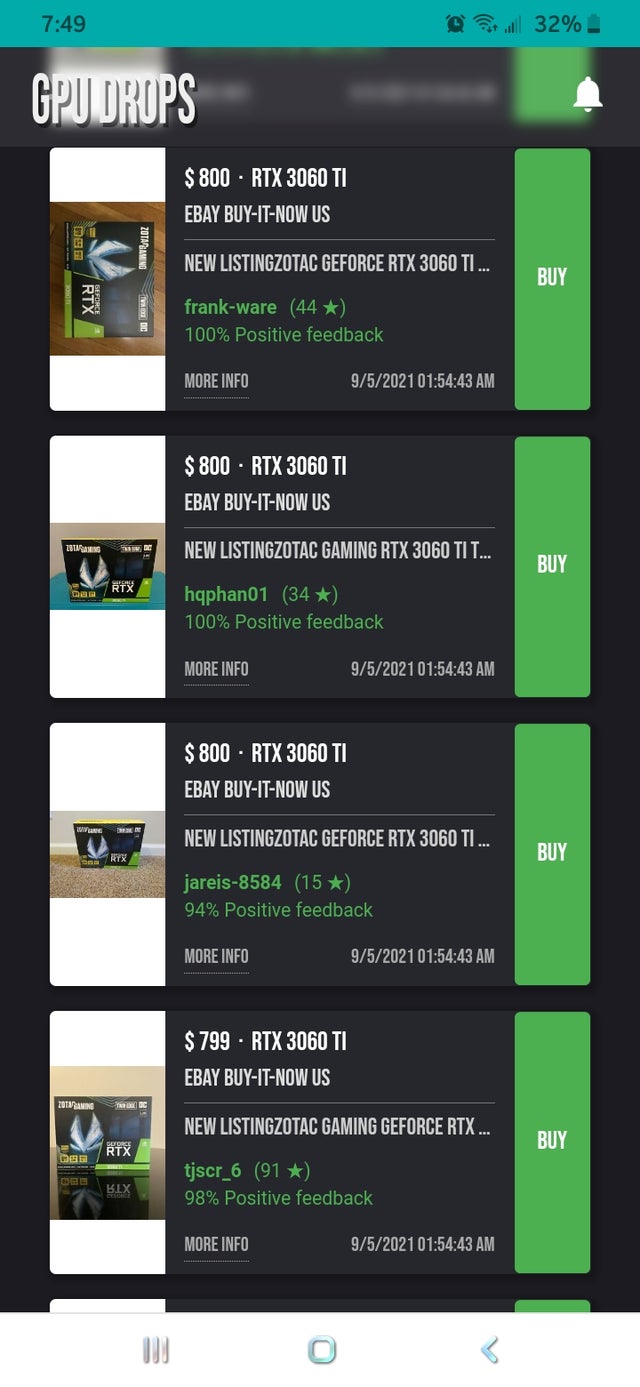This screenshot has height=1387, width=640.
Task: Buy the frank-ware RTX 3060 Ti listing
Action: (x=552, y=278)
